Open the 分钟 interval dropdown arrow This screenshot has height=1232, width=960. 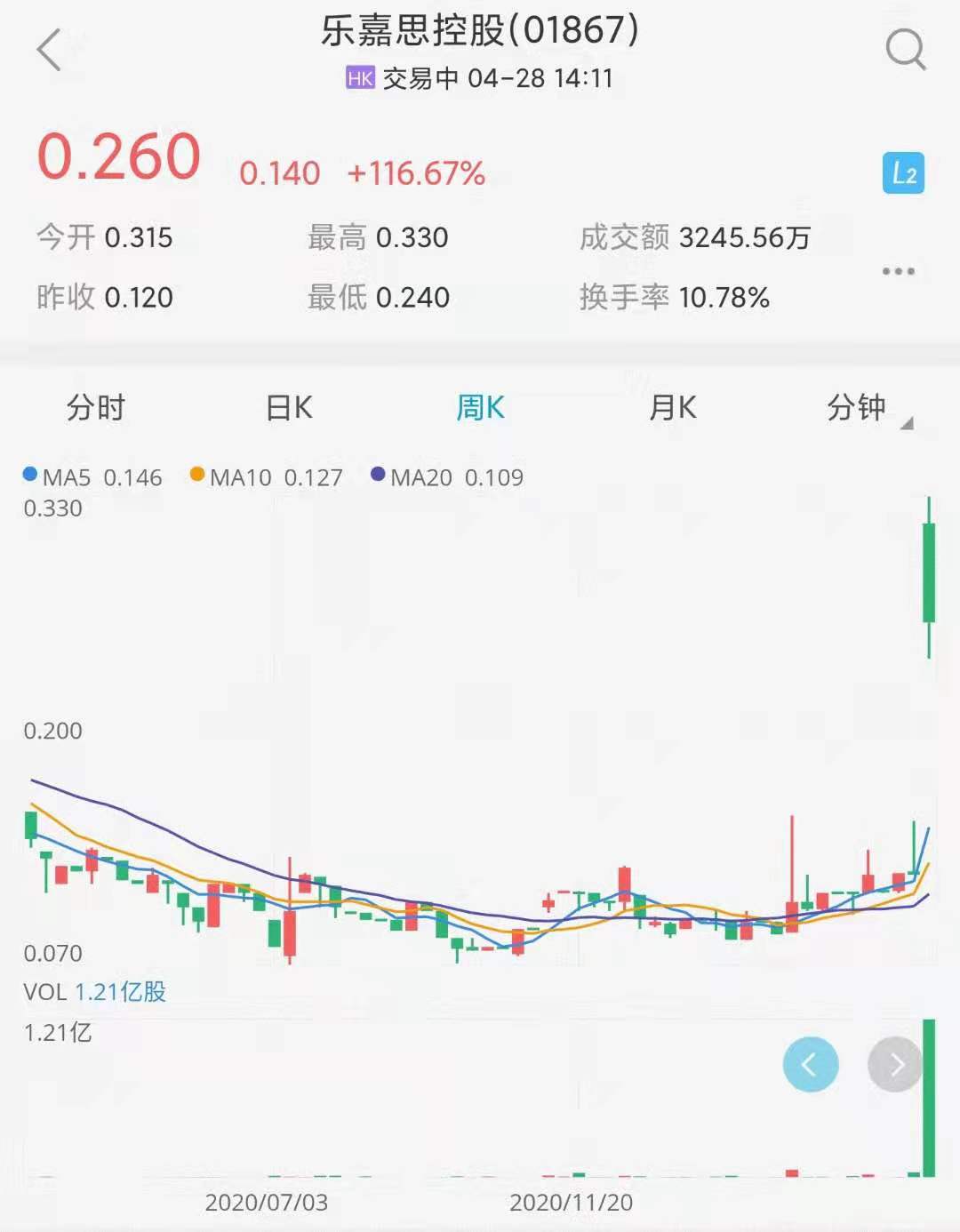[x=908, y=422]
